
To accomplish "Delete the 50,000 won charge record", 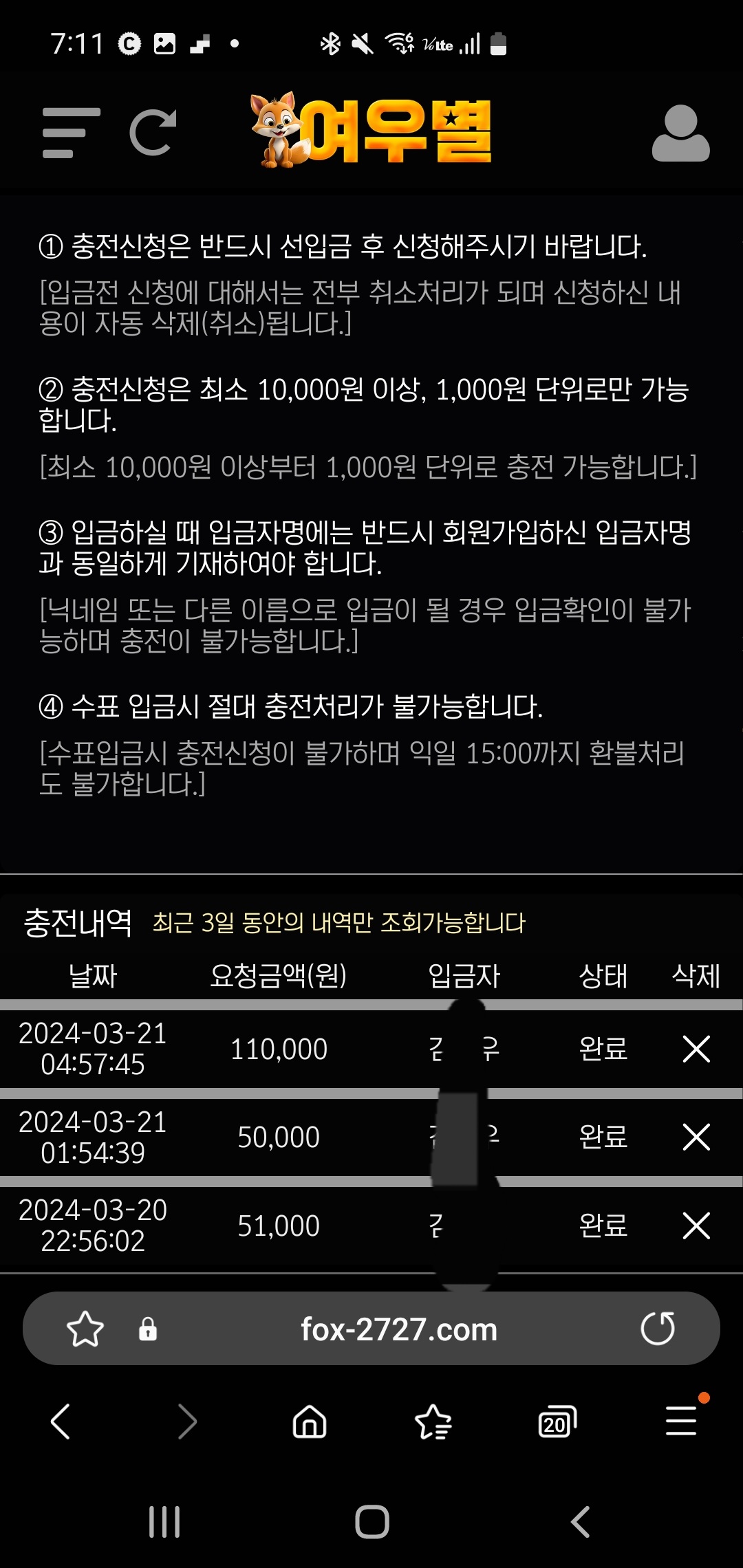I will tap(696, 1137).
